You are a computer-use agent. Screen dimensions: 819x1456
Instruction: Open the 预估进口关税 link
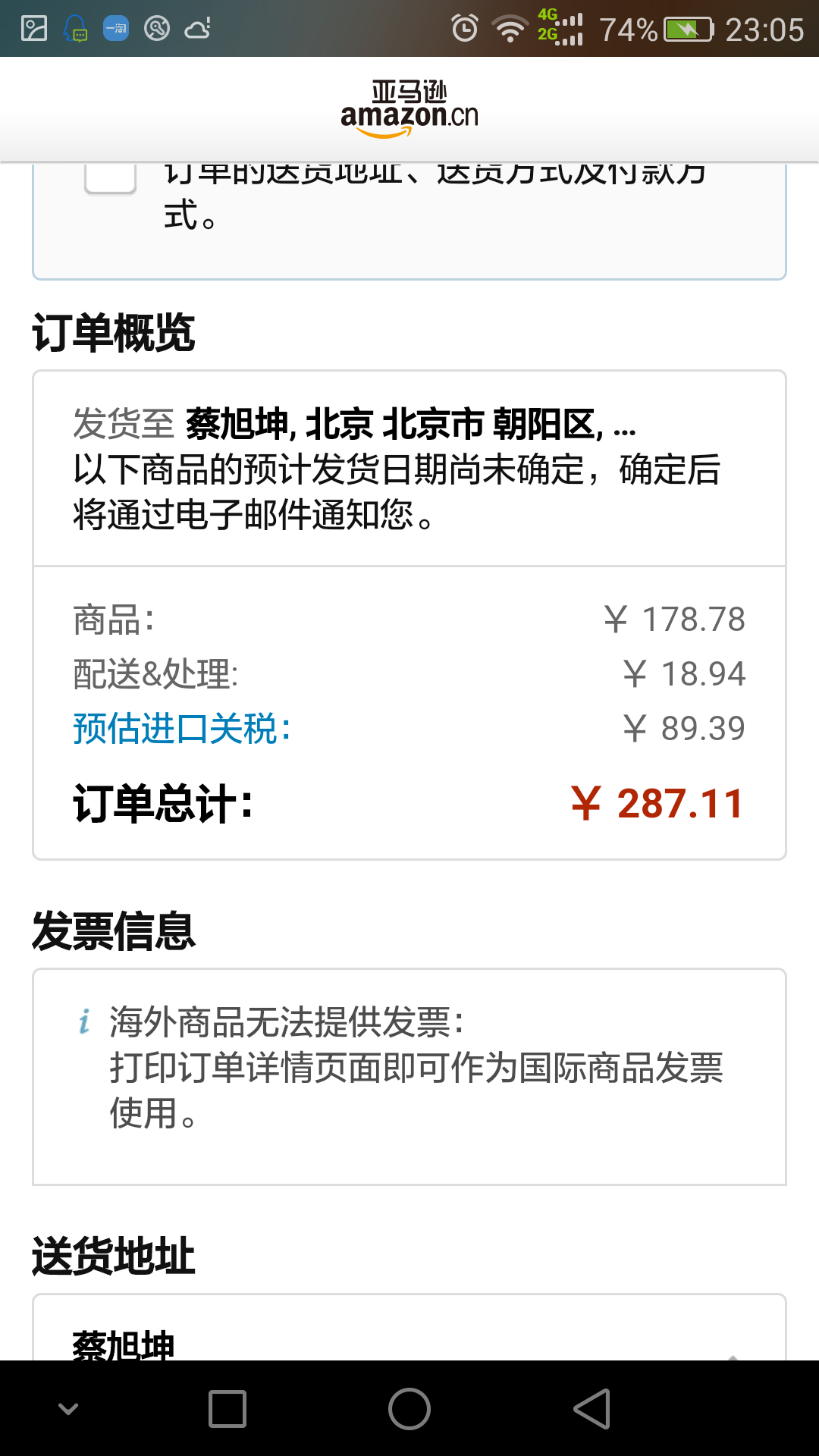[x=182, y=729]
